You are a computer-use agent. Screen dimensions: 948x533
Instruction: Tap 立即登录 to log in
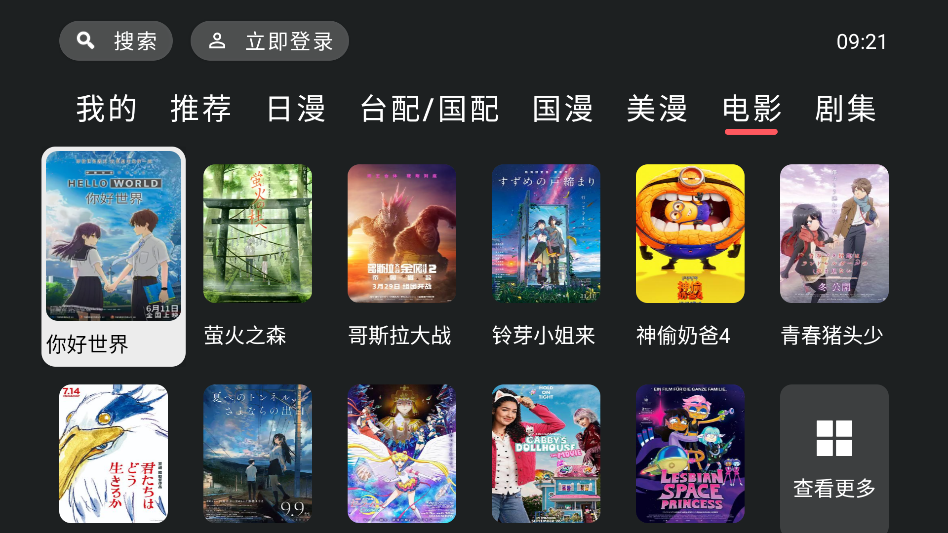270,41
